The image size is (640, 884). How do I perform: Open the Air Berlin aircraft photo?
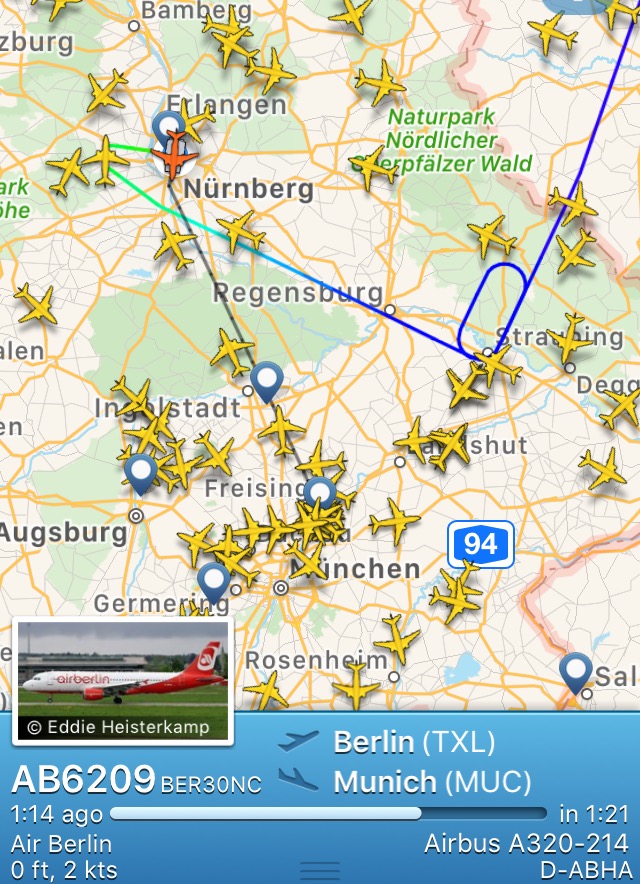pos(123,680)
